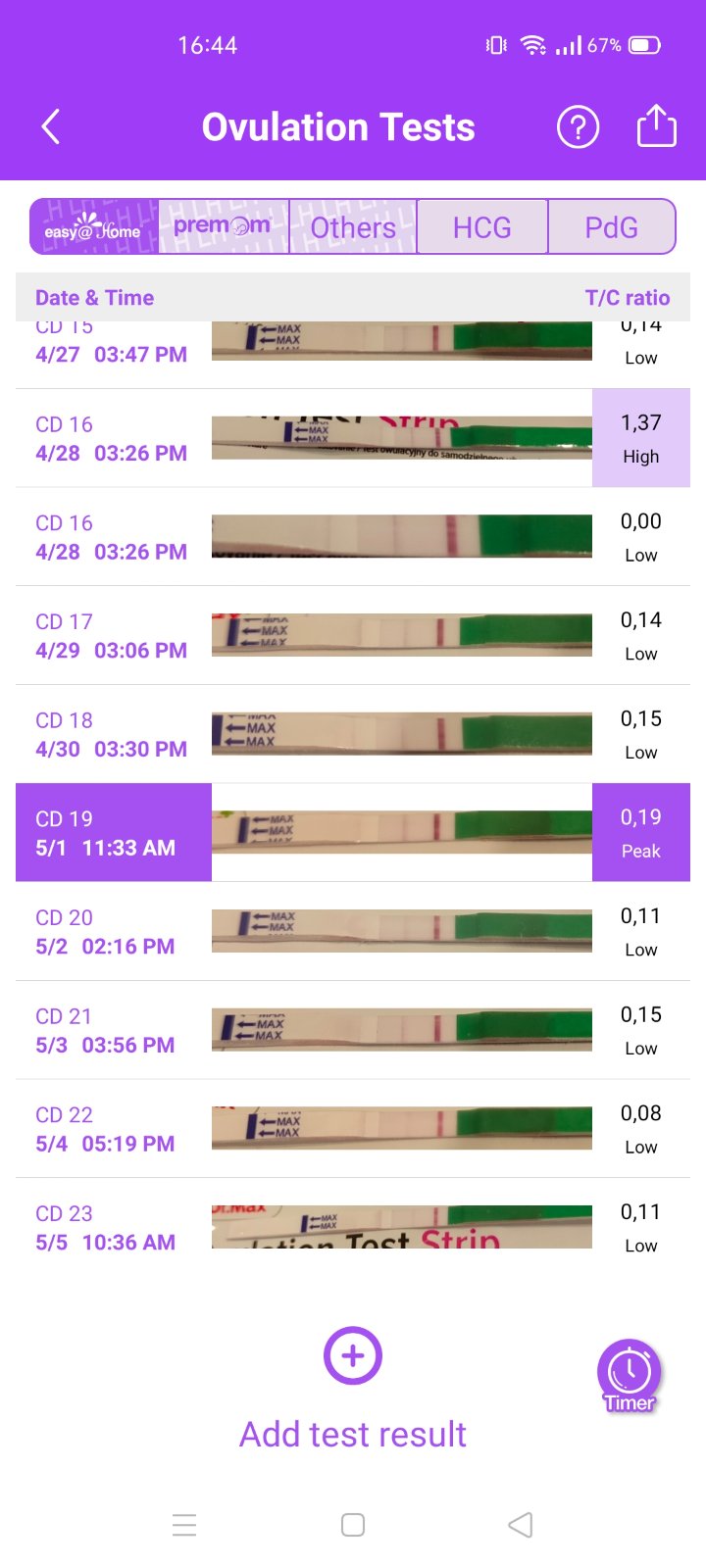Image resolution: width=706 pixels, height=1568 pixels.
Task: Open the CD 20 test from 5/2
Action: coord(353,931)
